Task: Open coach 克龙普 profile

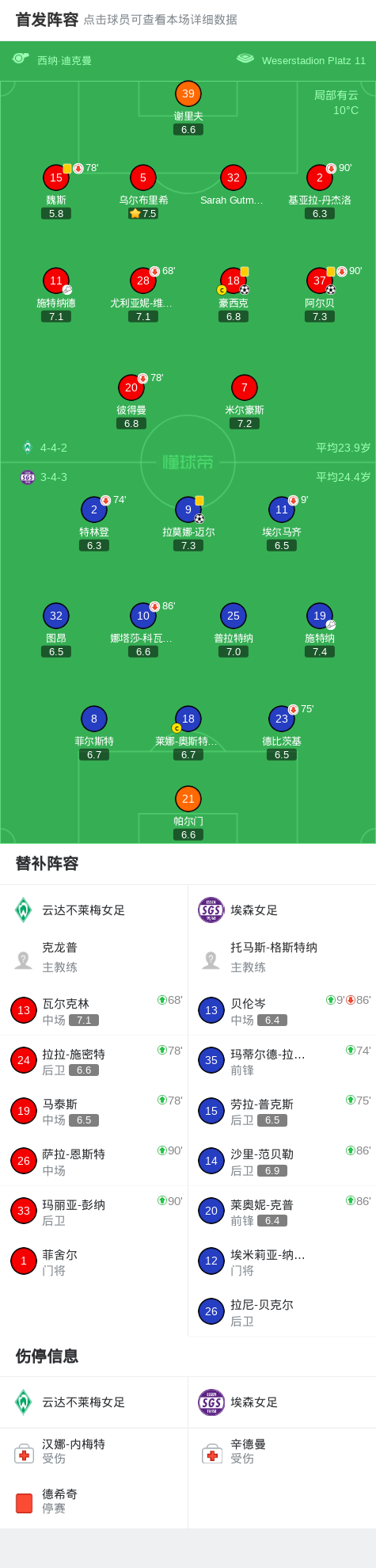Action: click(x=94, y=957)
